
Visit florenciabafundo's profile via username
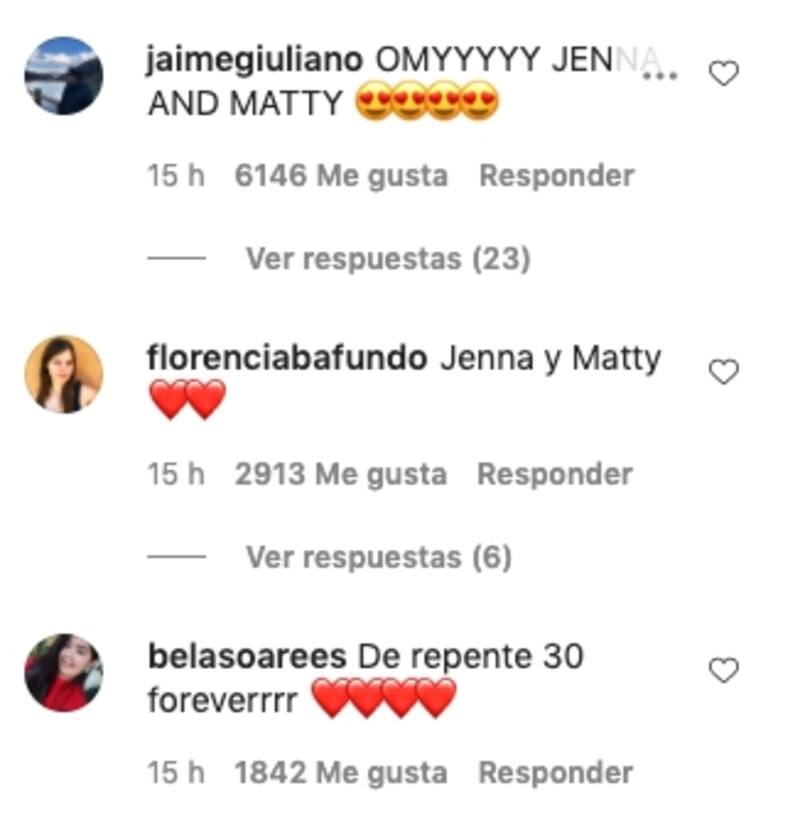pos(287,359)
